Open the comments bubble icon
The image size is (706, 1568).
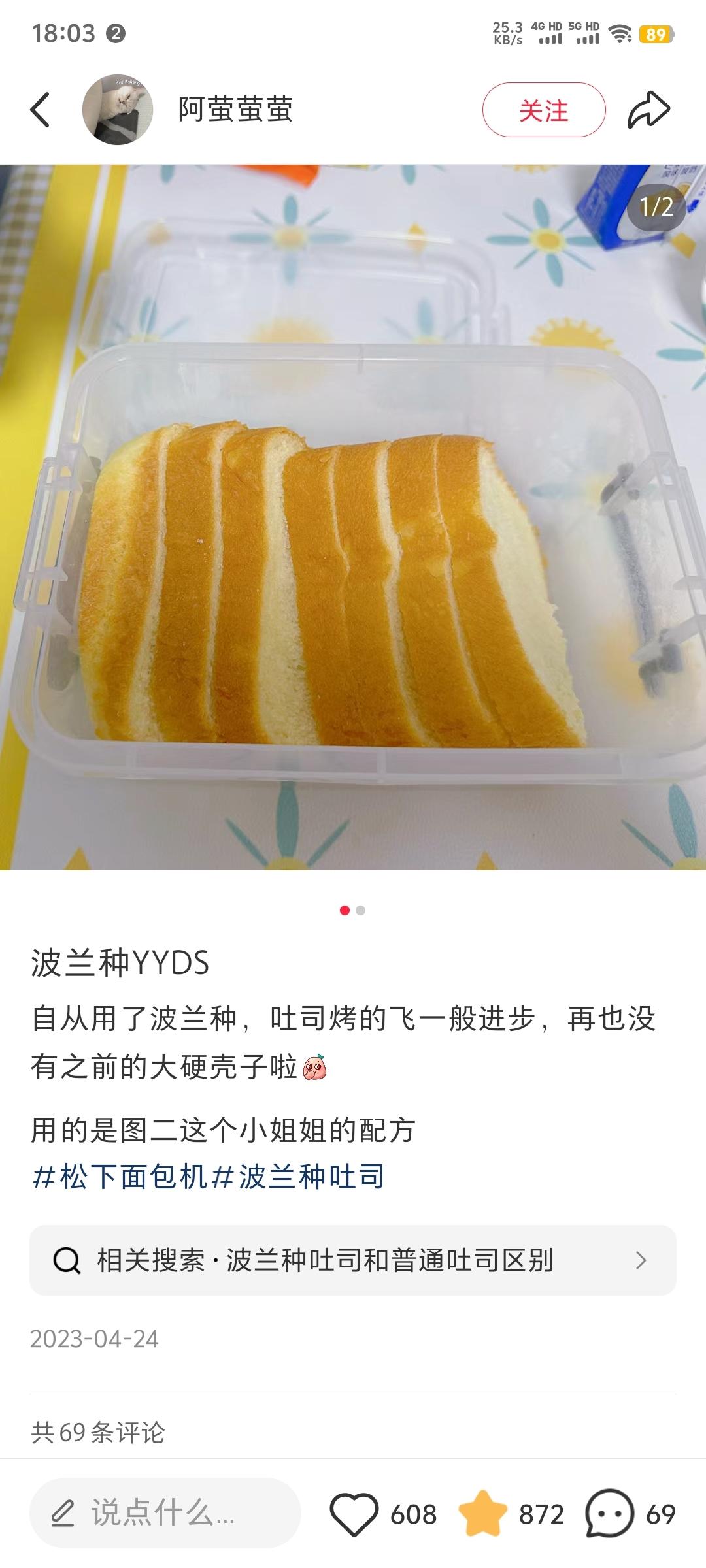click(x=609, y=1513)
